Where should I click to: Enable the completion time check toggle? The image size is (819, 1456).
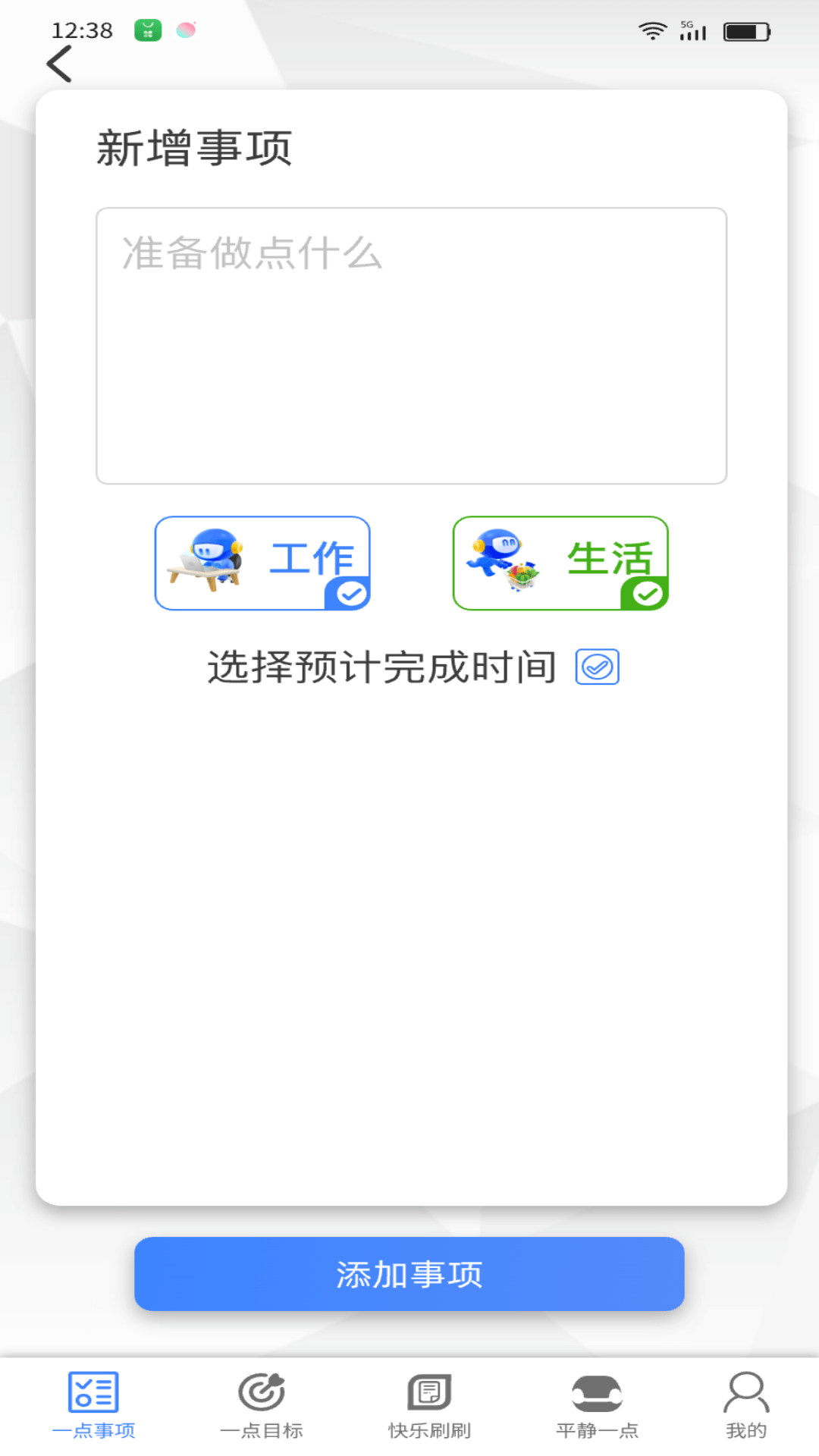(x=598, y=666)
